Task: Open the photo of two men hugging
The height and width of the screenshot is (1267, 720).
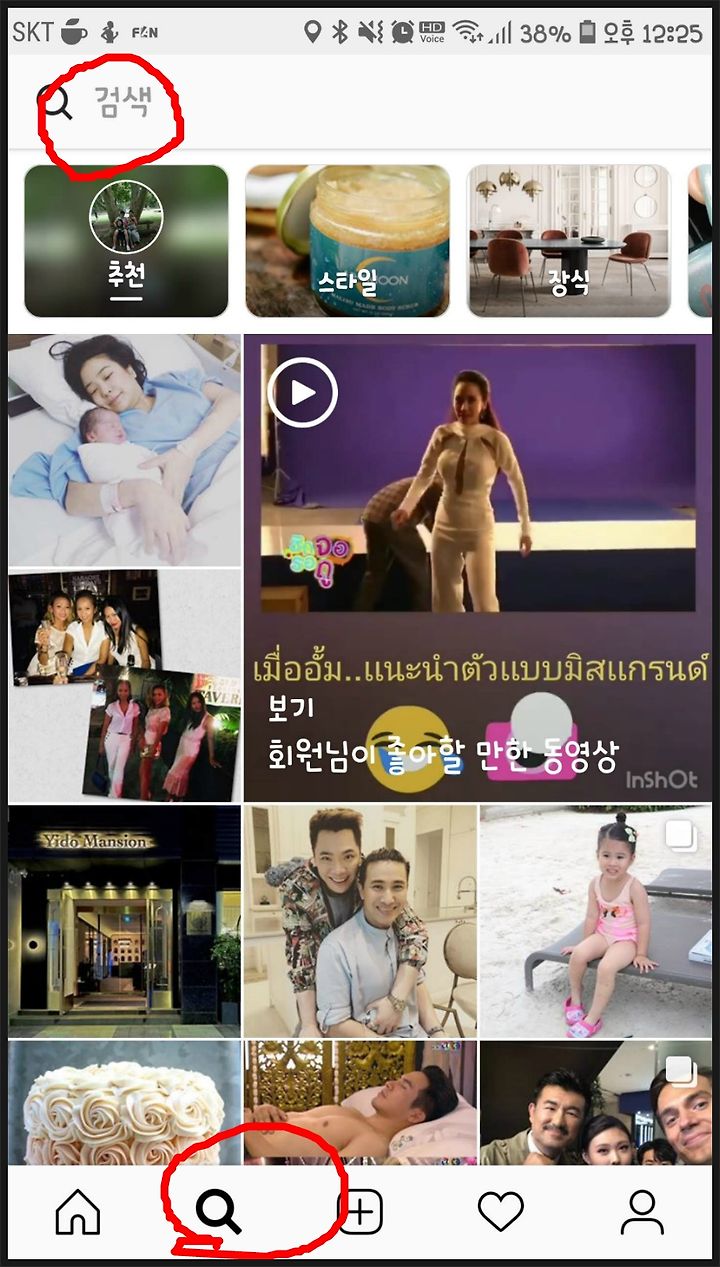Action: (x=360, y=921)
